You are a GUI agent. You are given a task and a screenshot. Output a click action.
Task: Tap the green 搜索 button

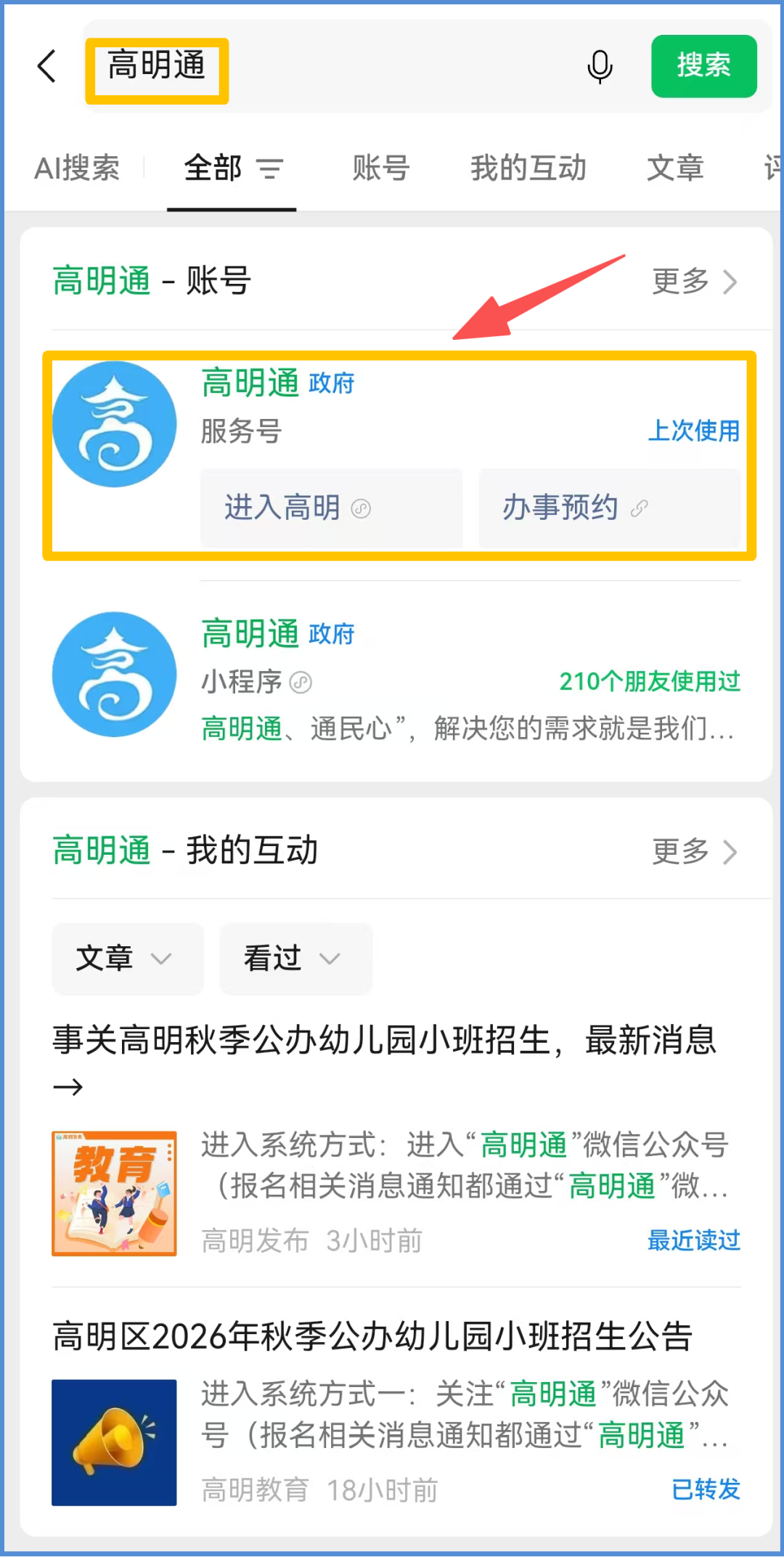703,65
